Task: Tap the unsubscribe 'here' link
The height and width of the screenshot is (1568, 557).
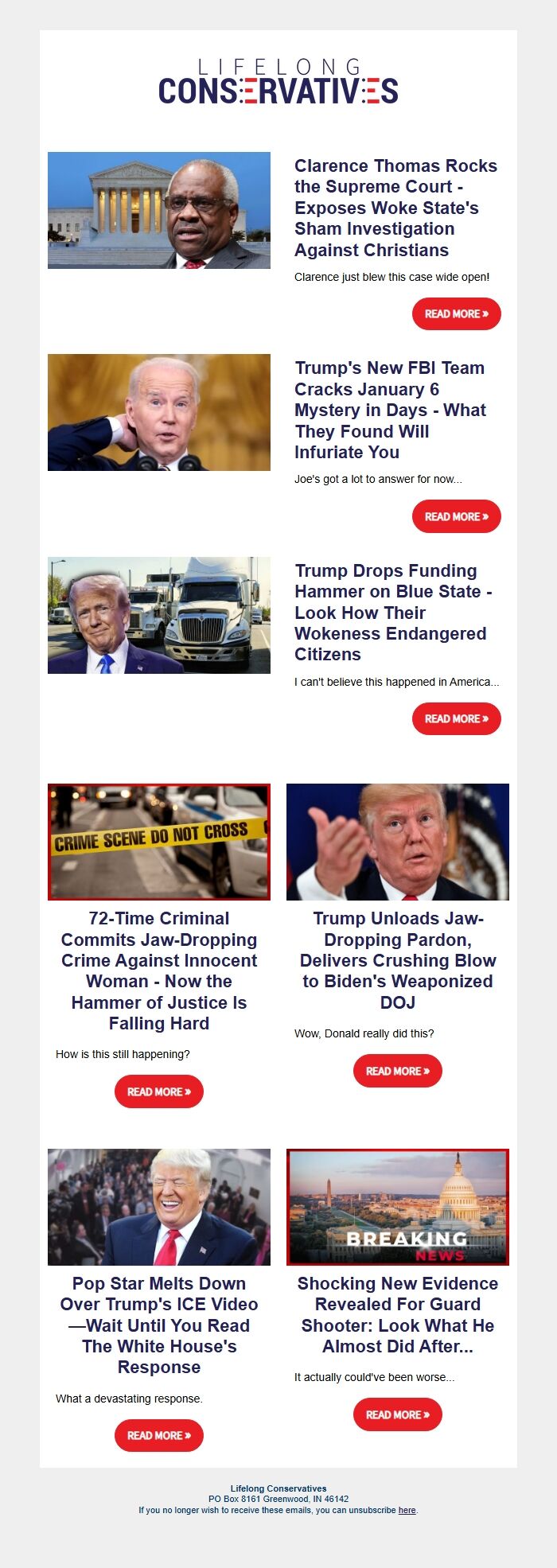Action: (x=407, y=1510)
